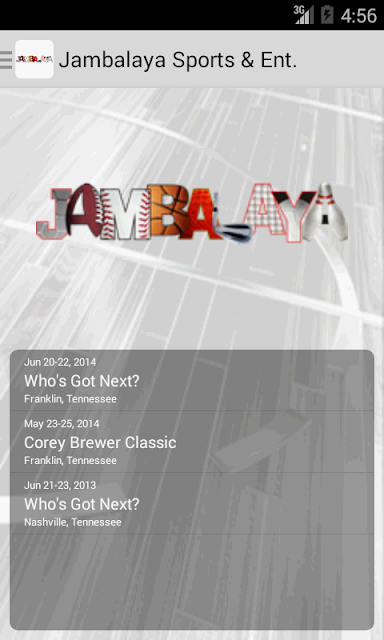View the Nashville 2013 Who's Got Next? event
The height and width of the screenshot is (640, 384).
point(192,503)
